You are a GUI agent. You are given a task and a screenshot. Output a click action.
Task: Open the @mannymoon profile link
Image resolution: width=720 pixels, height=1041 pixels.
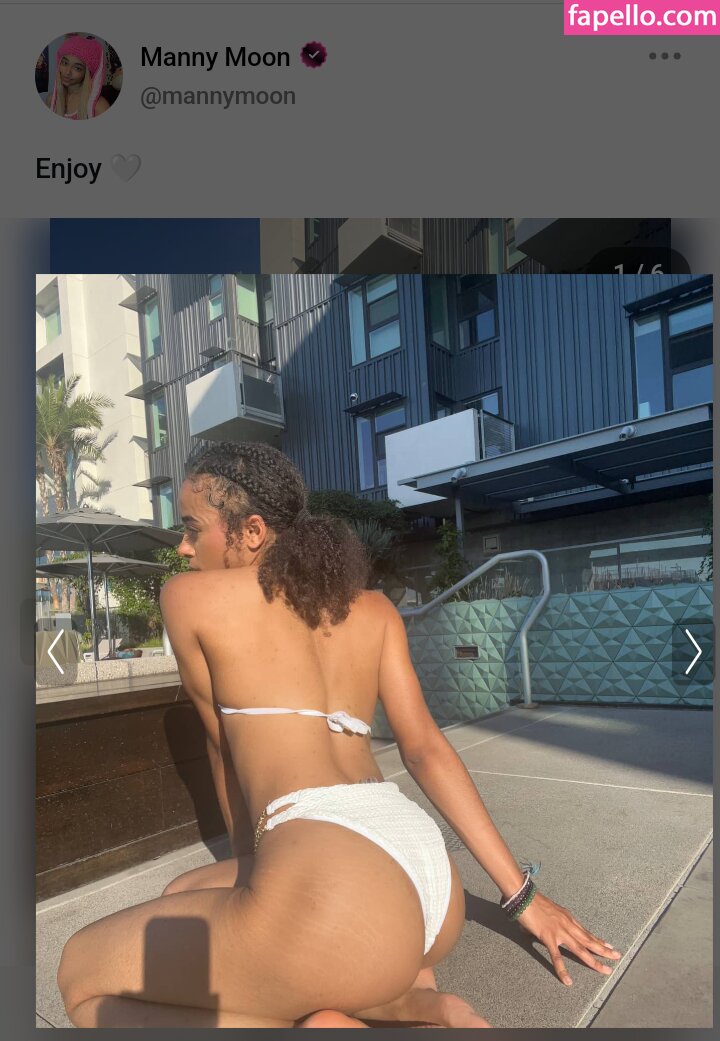pyautogui.click(x=217, y=97)
